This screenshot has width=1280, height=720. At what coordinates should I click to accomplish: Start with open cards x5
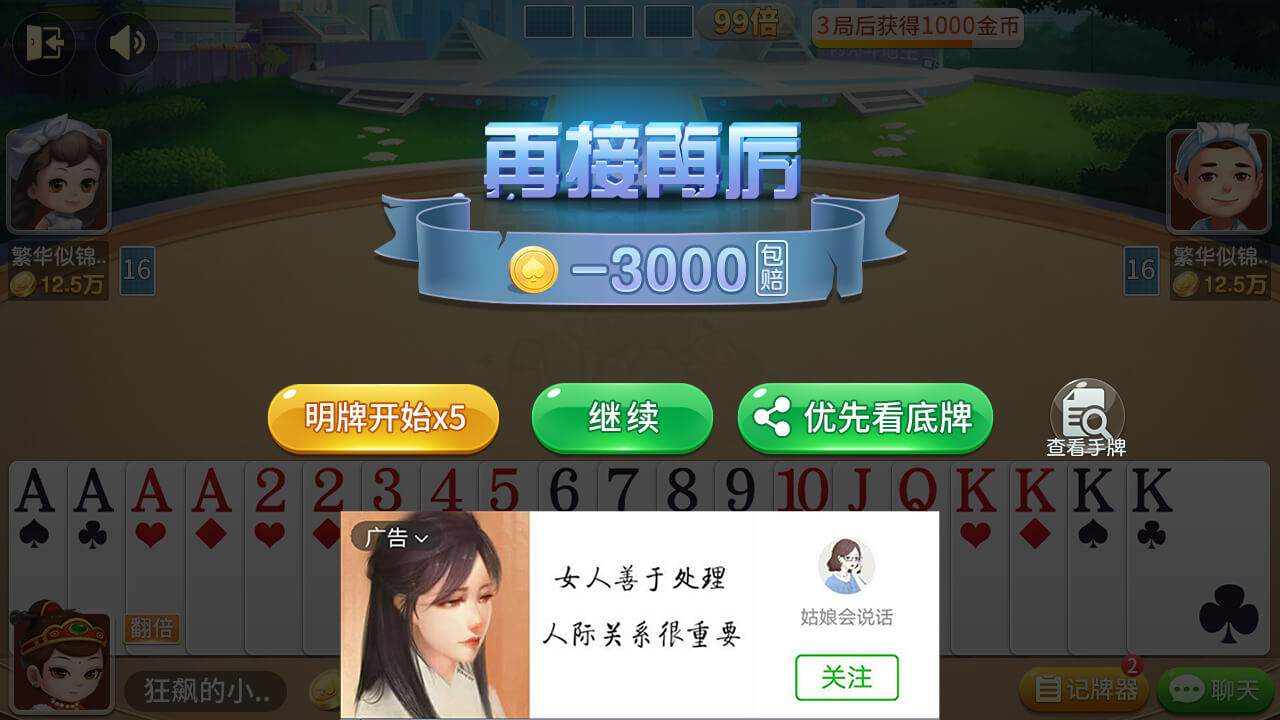tap(383, 418)
